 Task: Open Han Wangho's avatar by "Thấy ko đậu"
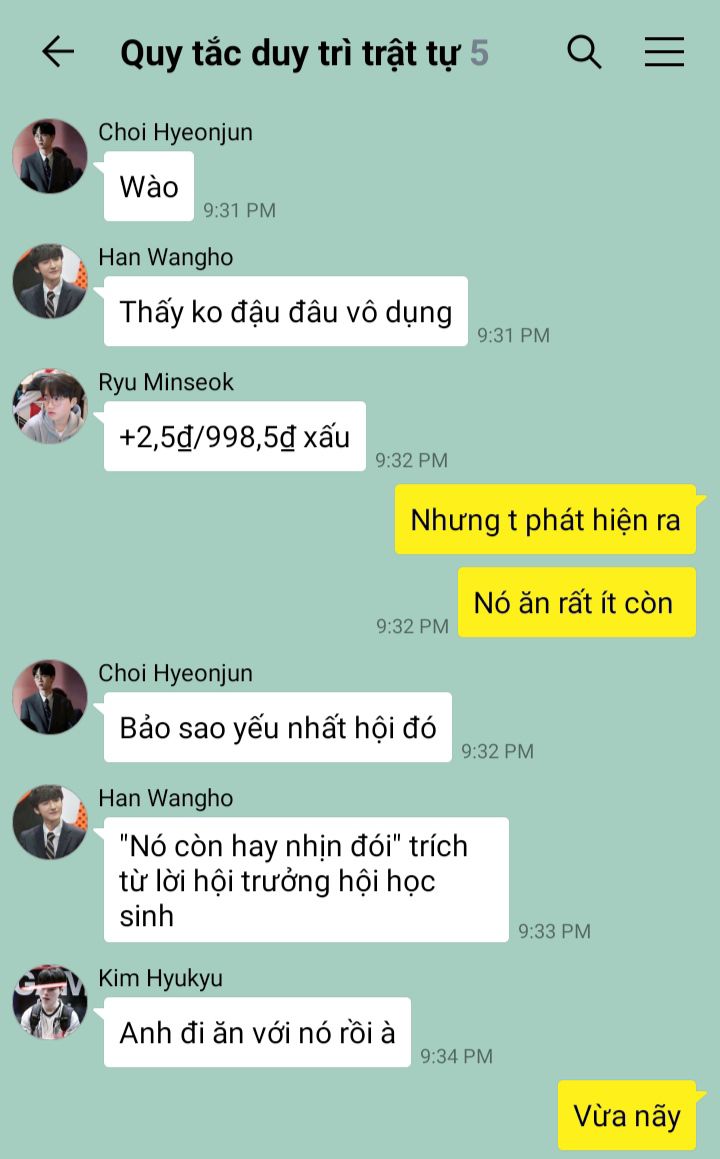[x=49, y=281]
